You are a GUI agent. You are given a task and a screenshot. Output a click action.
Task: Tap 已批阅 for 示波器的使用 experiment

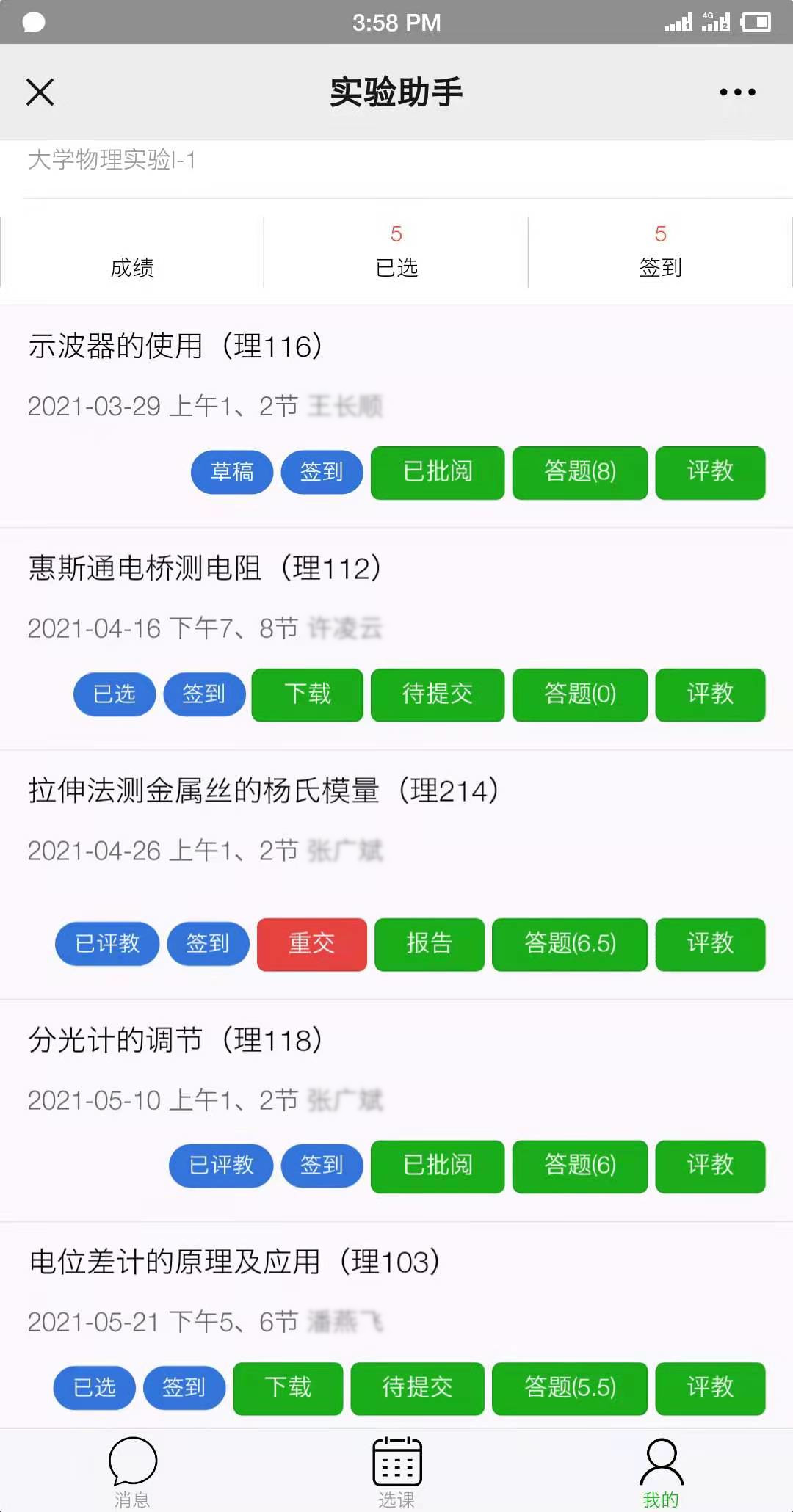438,472
